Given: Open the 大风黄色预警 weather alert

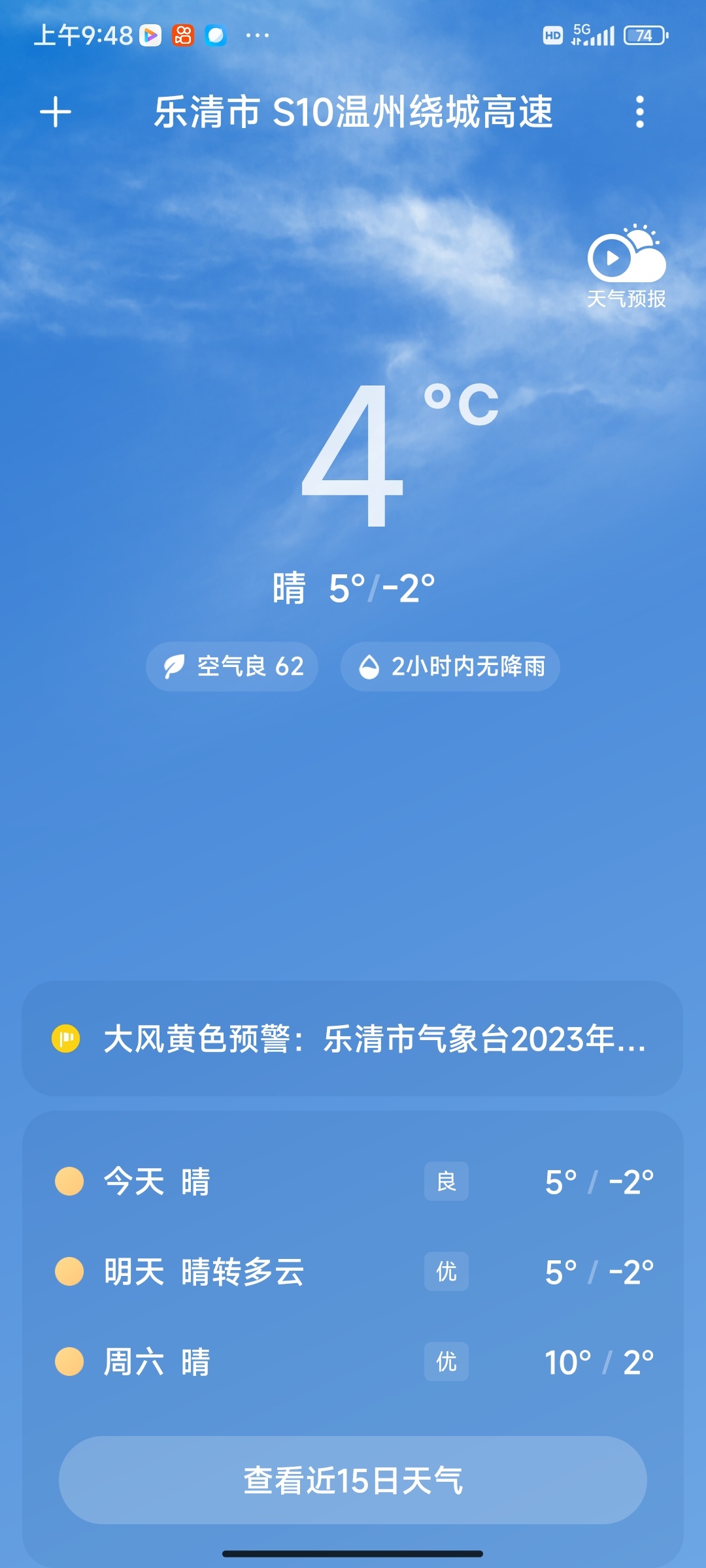Looking at the screenshot, I should click(353, 1038).
